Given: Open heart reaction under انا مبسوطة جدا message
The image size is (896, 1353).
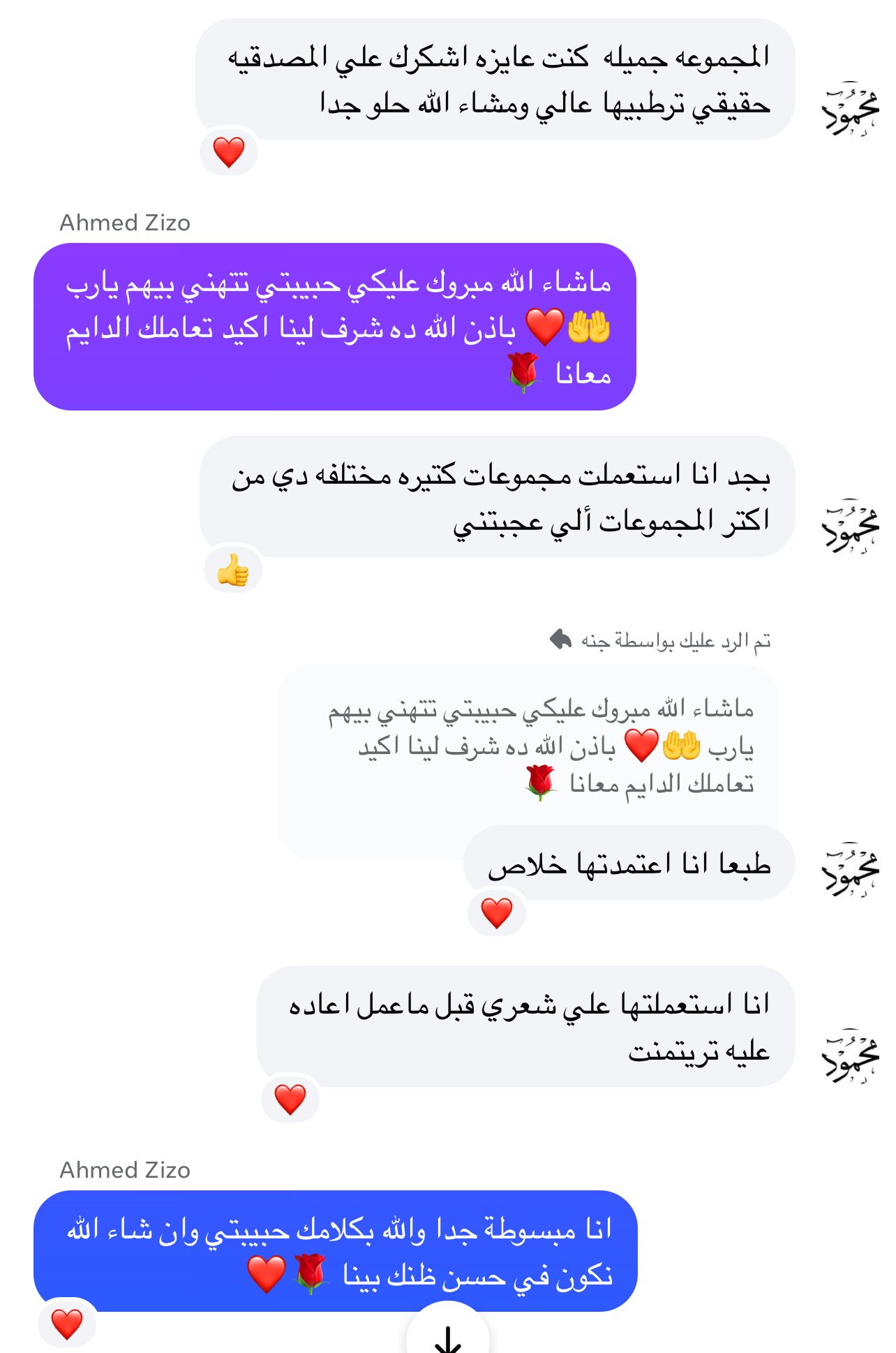Looking at the screenshot, I should coord(67,1324).
